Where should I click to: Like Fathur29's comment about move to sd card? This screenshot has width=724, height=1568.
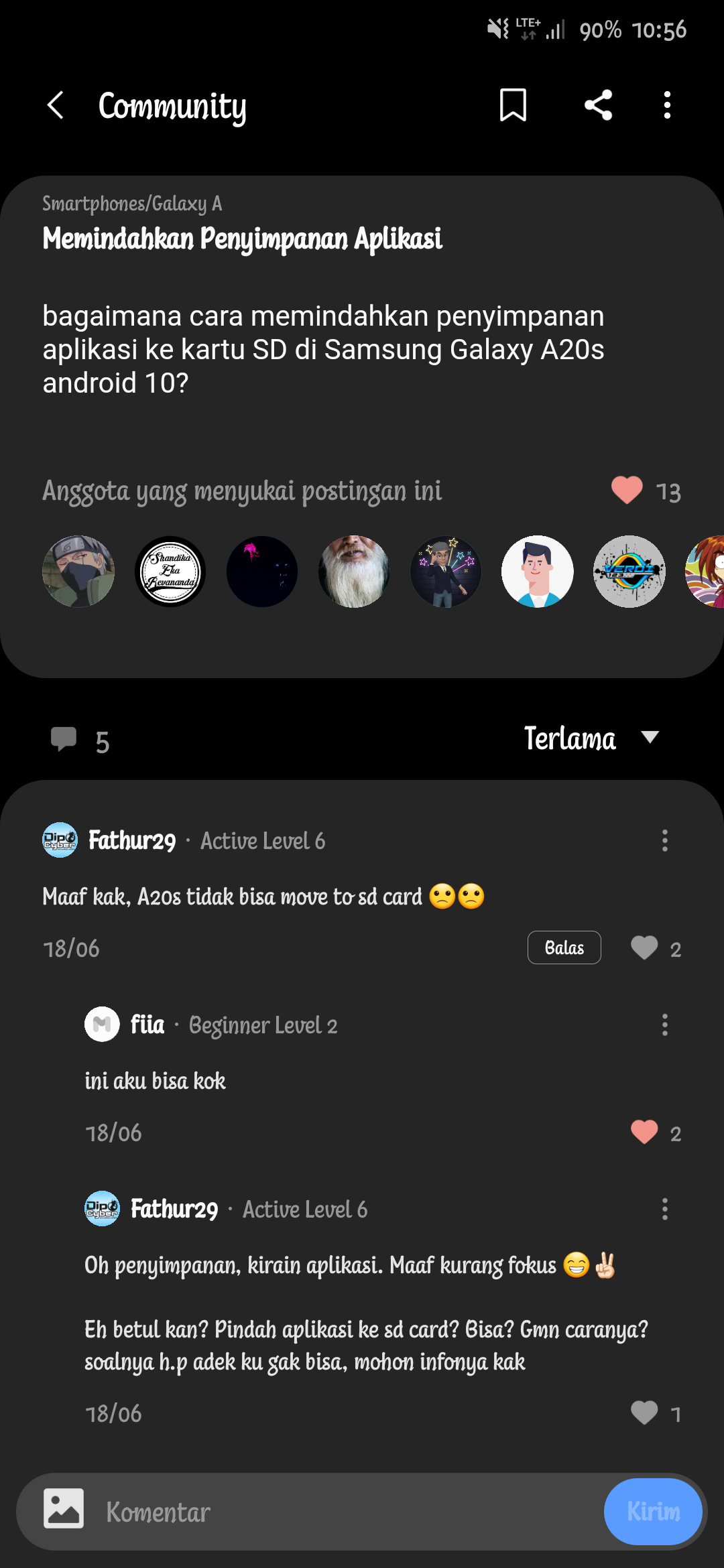644,948
